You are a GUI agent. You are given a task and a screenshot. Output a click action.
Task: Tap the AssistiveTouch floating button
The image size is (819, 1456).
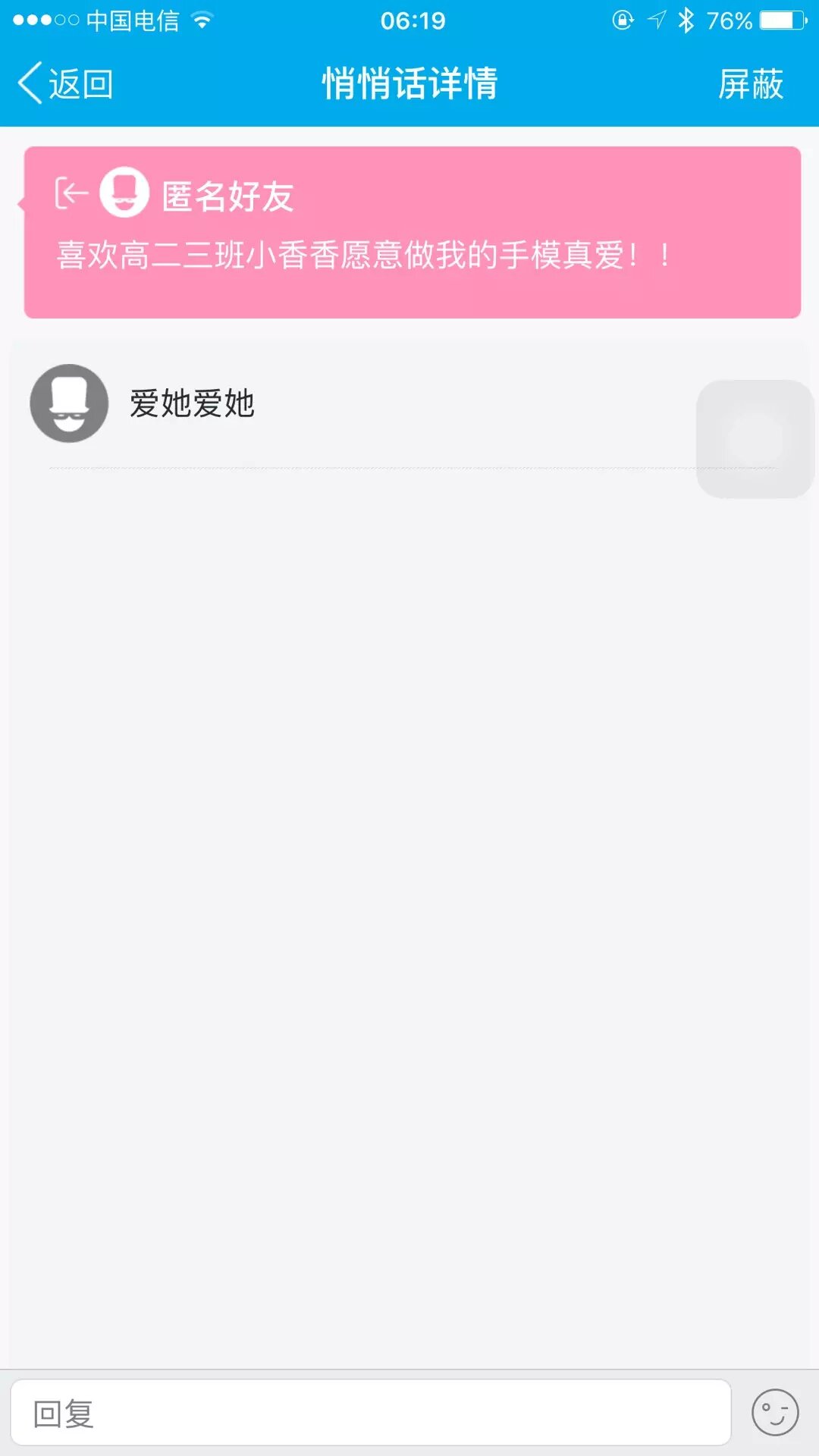click(x=755, y=439)
